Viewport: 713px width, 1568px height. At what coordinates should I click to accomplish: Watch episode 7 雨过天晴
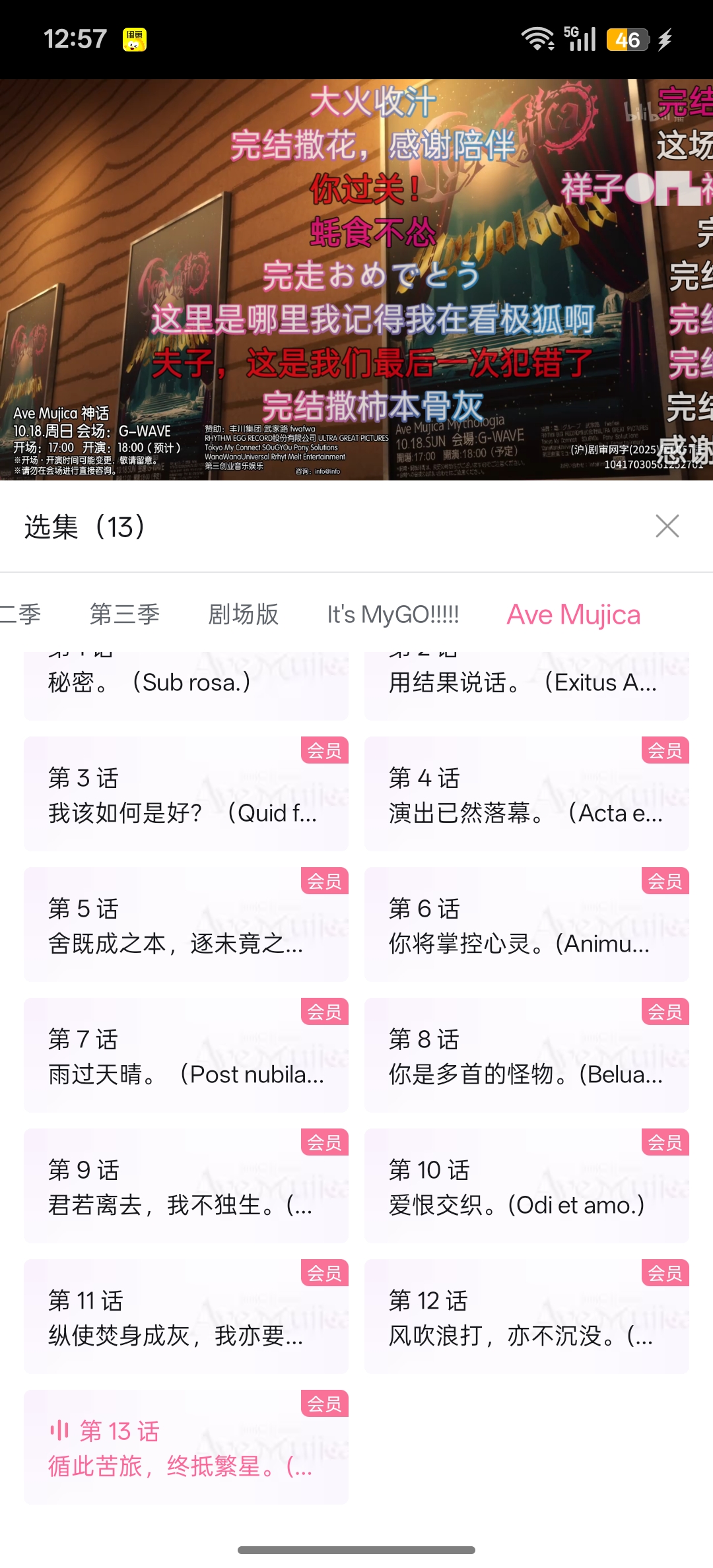186,1056
